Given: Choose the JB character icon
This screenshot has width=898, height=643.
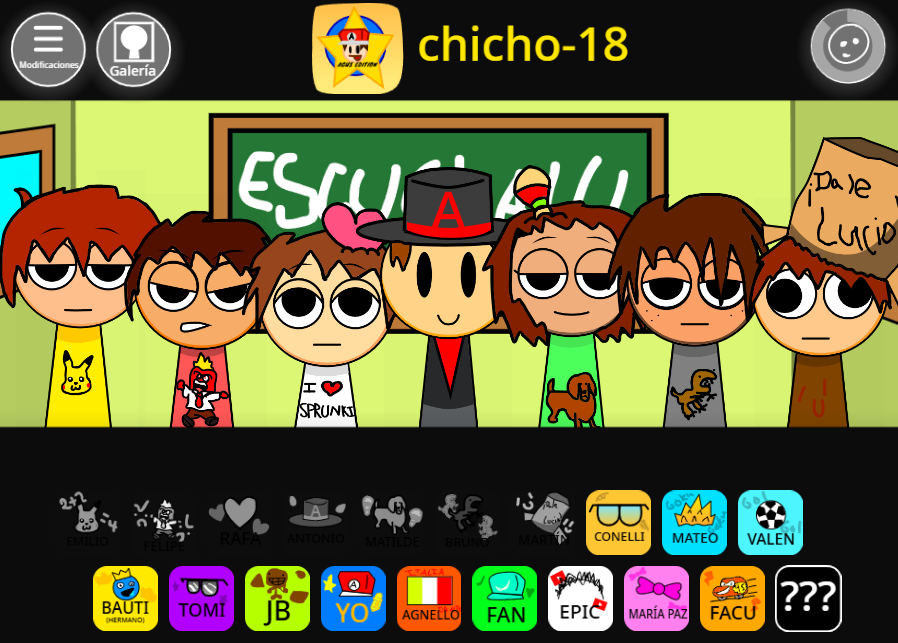Looking at the screenshot, I should pyautogui.click(x=277, y=598).
